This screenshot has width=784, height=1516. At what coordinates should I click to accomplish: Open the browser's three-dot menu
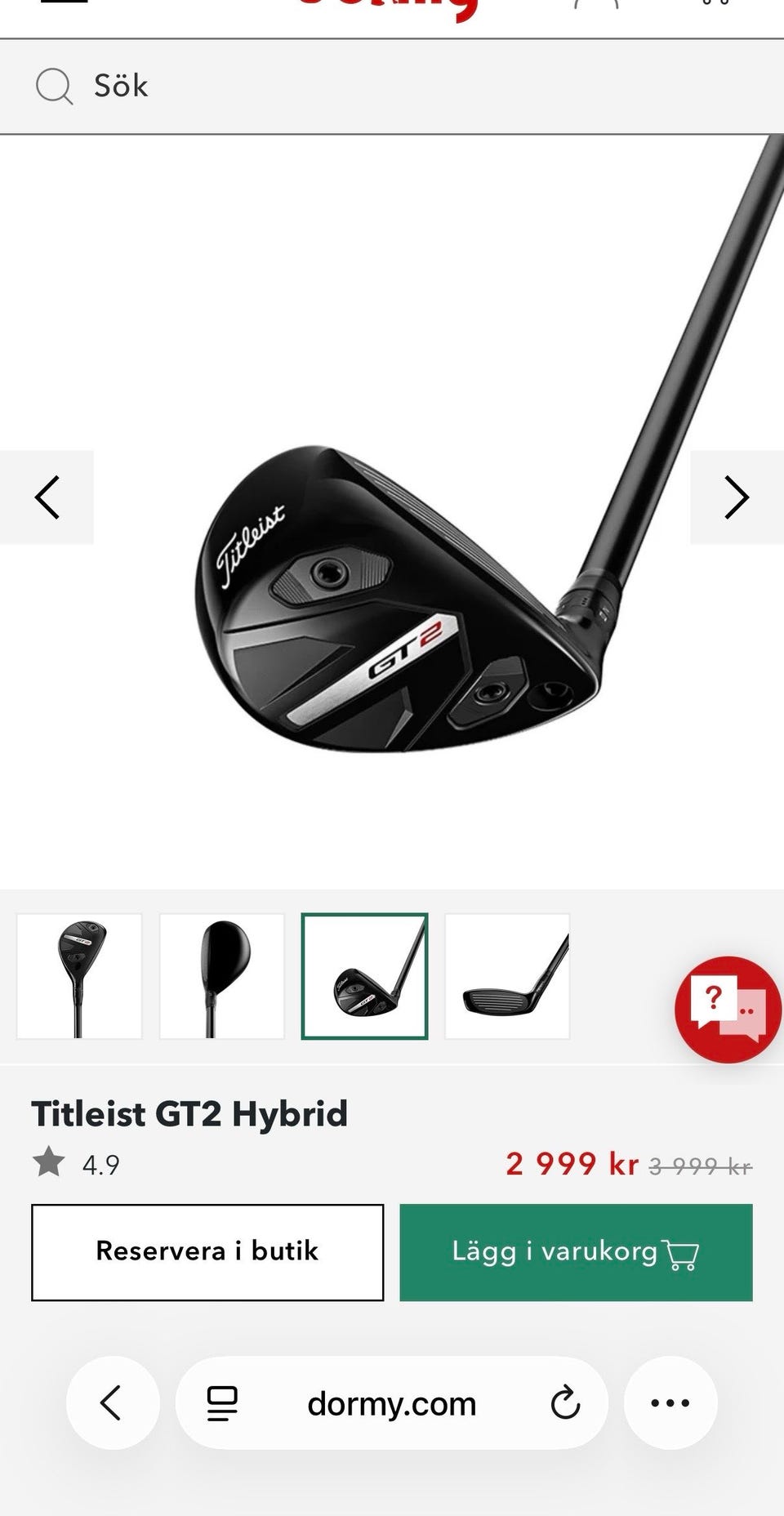coord(670,1403)
